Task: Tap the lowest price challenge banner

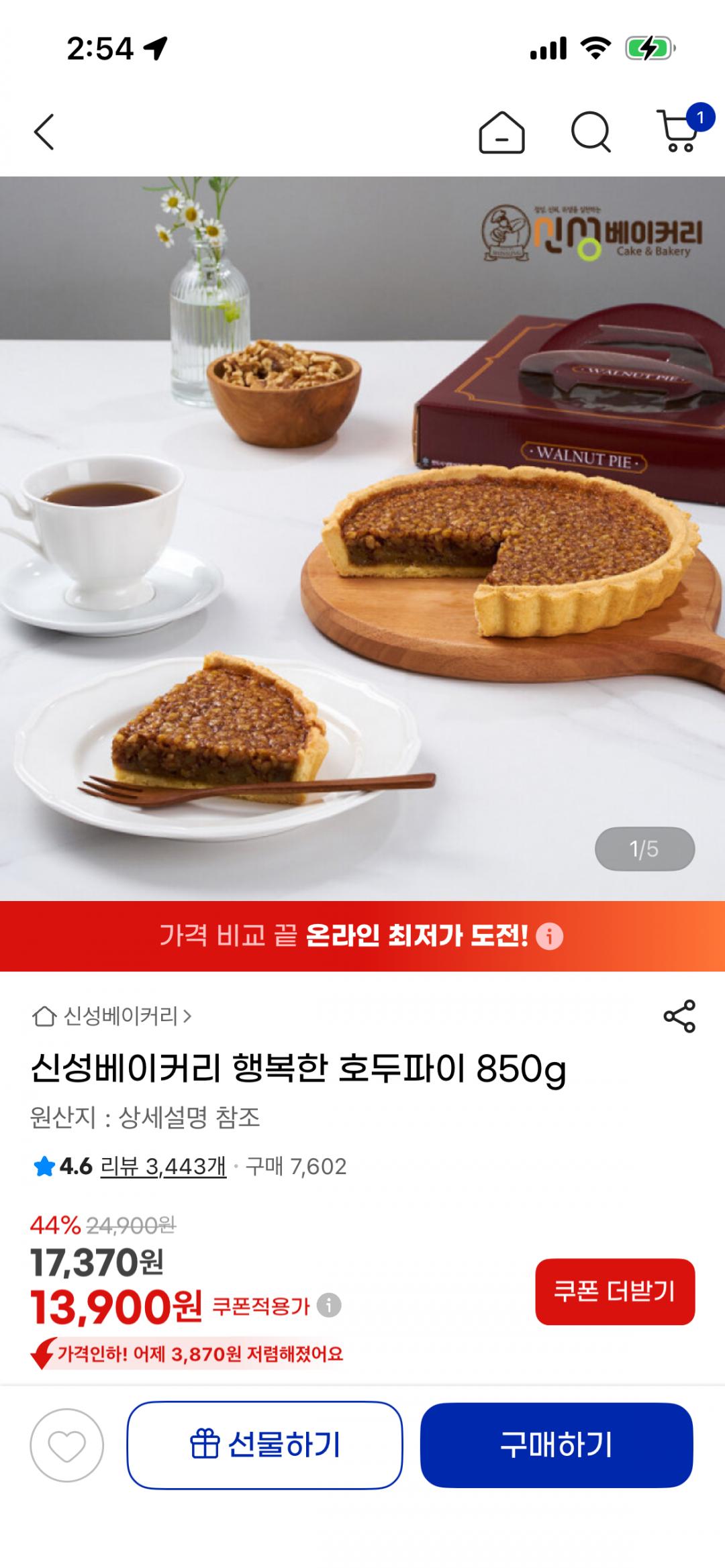Action: point(362,935)
